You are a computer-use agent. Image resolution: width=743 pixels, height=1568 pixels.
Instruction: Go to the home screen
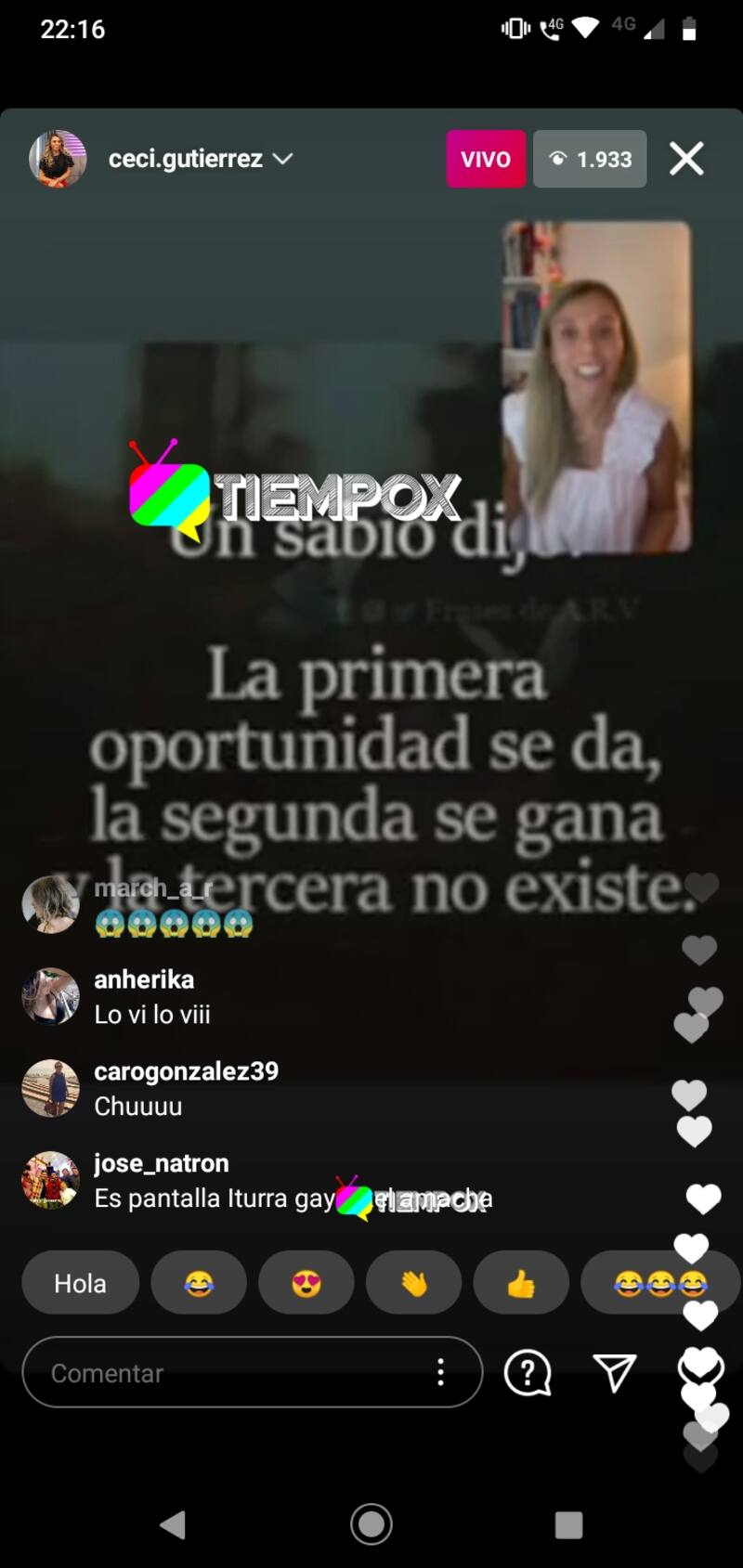click(371, 1524)
